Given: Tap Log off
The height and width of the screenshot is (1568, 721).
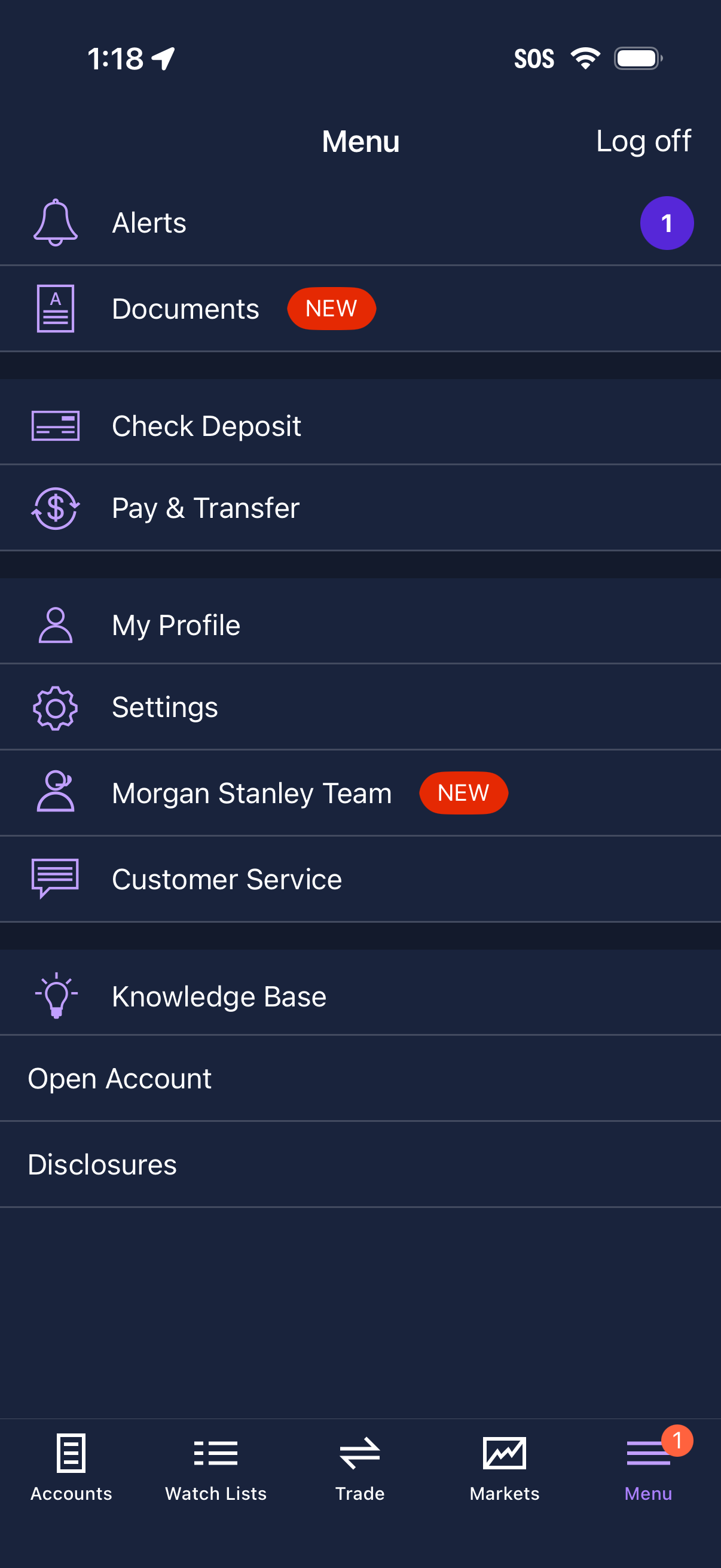Looking at the screenshot, I should [644, 141].
